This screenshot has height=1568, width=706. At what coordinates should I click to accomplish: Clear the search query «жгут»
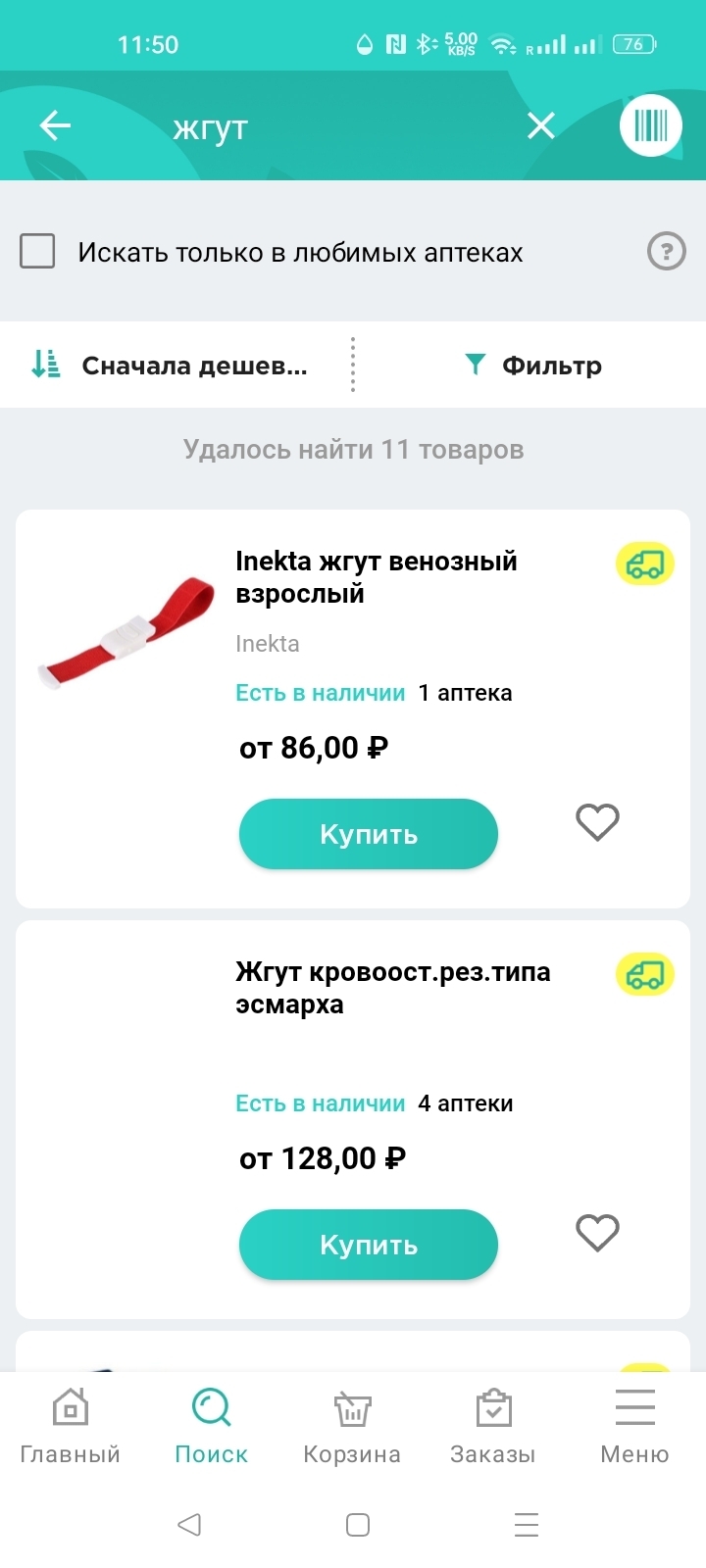[x=541, y=125]
